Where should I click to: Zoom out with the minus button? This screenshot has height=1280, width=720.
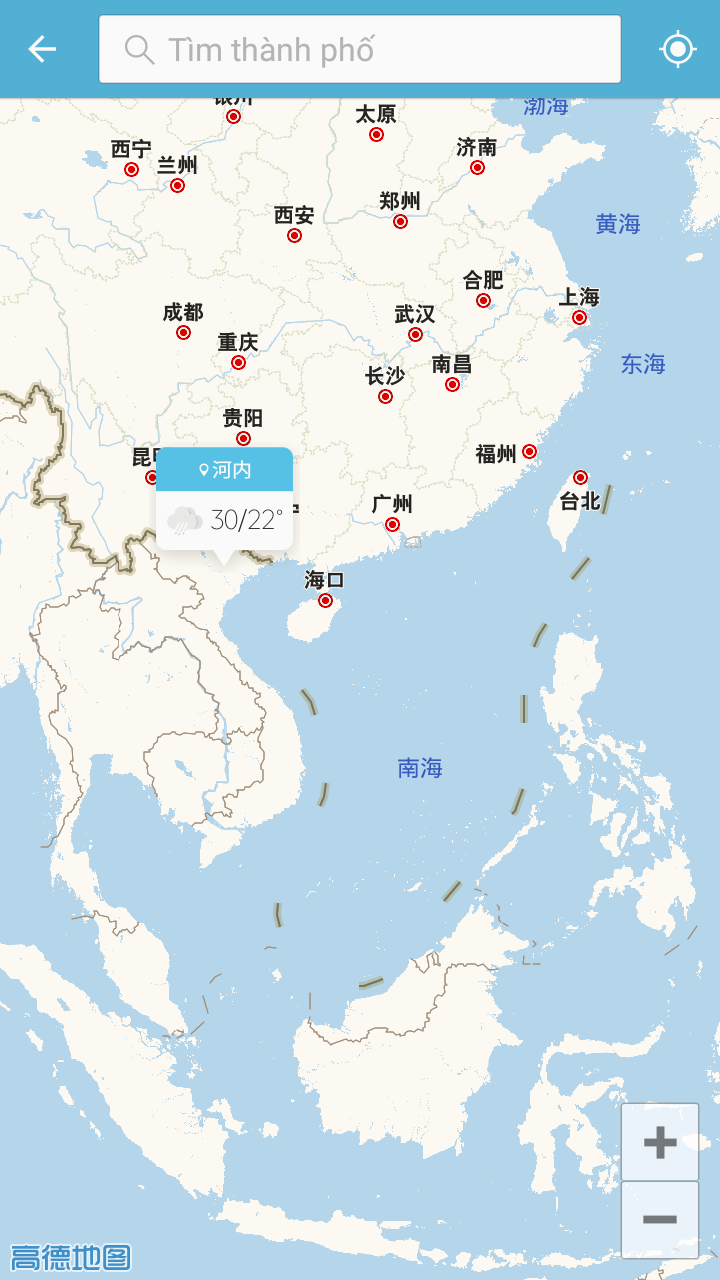pyautogui.click(x=660, y=1220)
